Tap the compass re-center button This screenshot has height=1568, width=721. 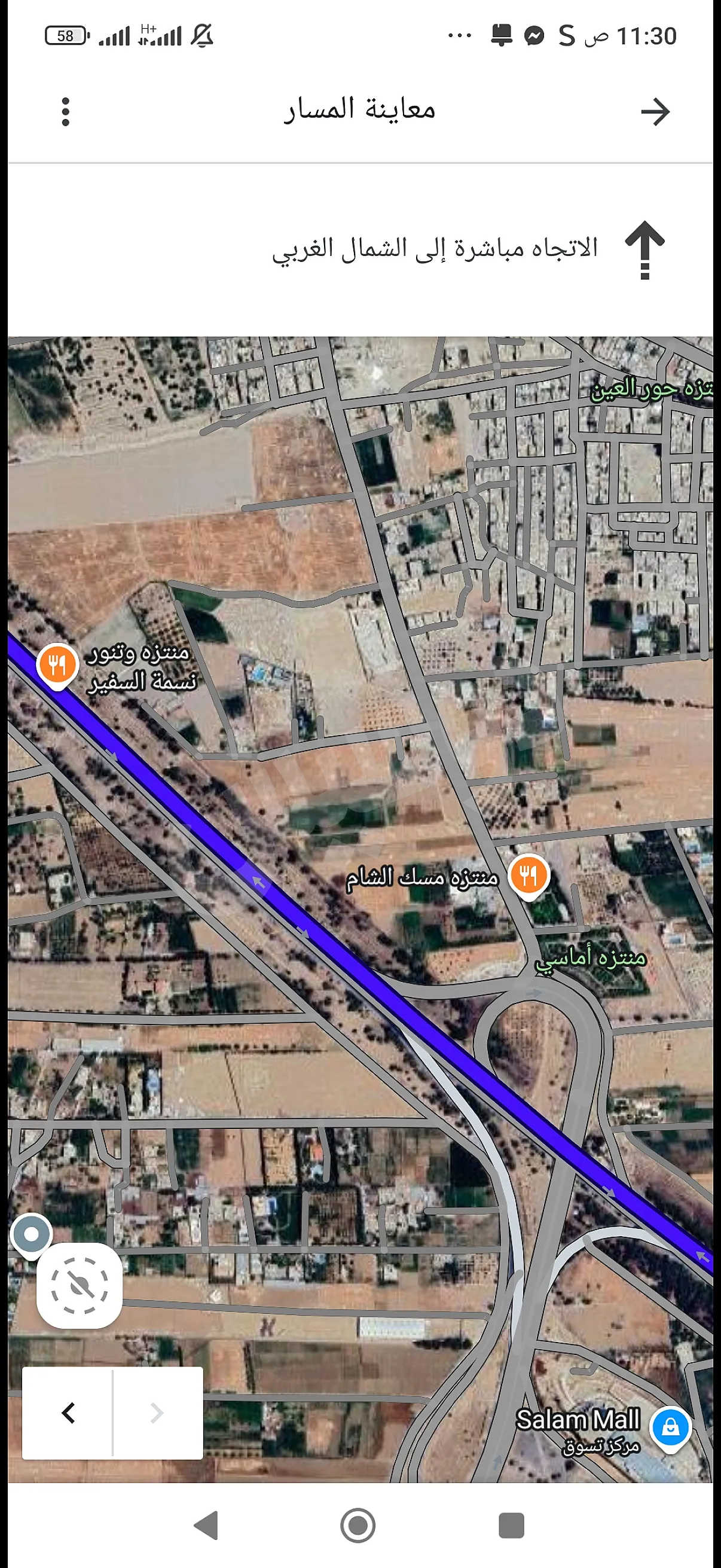click(80, 1285)
